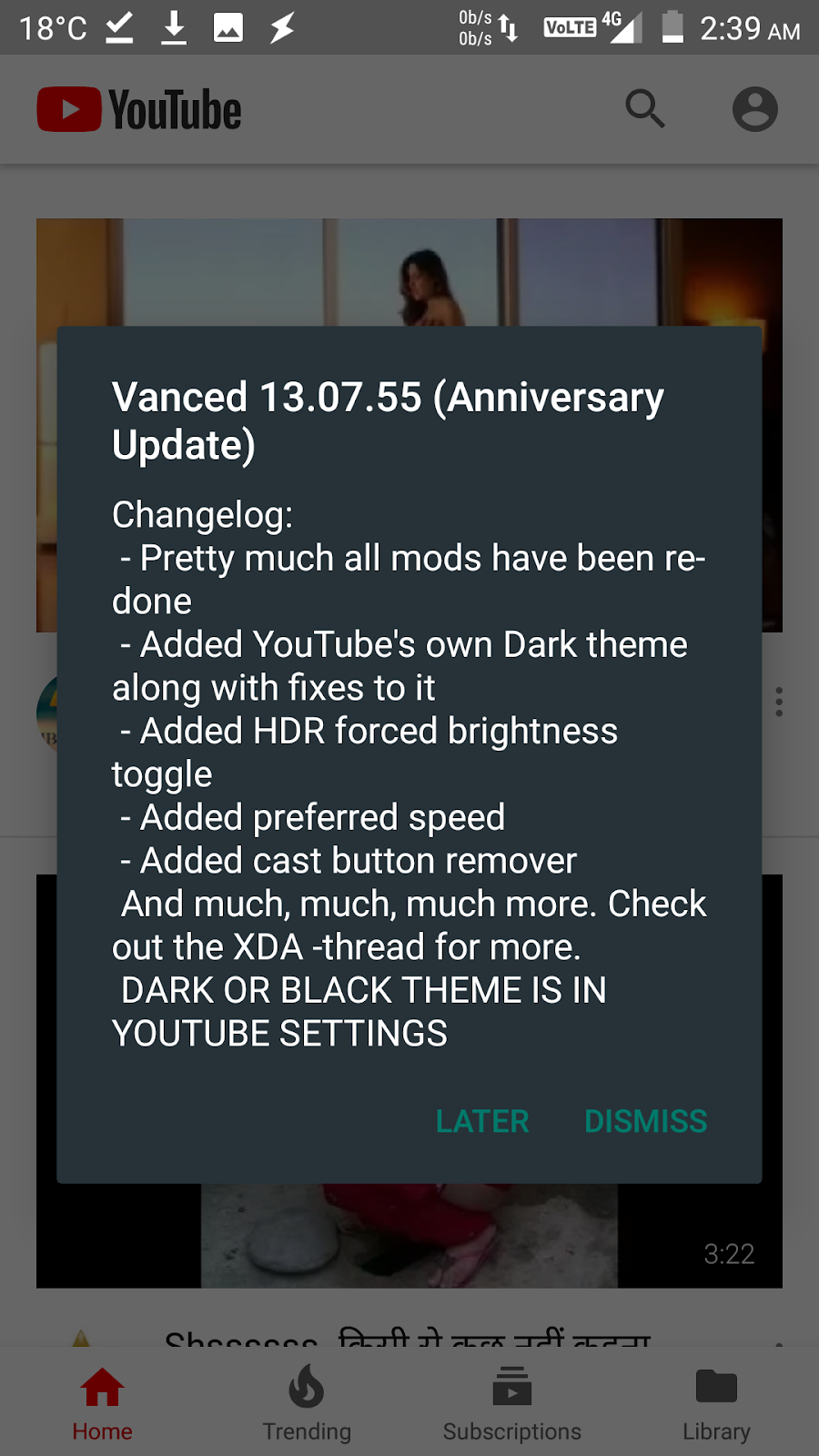
Task: Go to the Home tab
Action: point(102,1404)
